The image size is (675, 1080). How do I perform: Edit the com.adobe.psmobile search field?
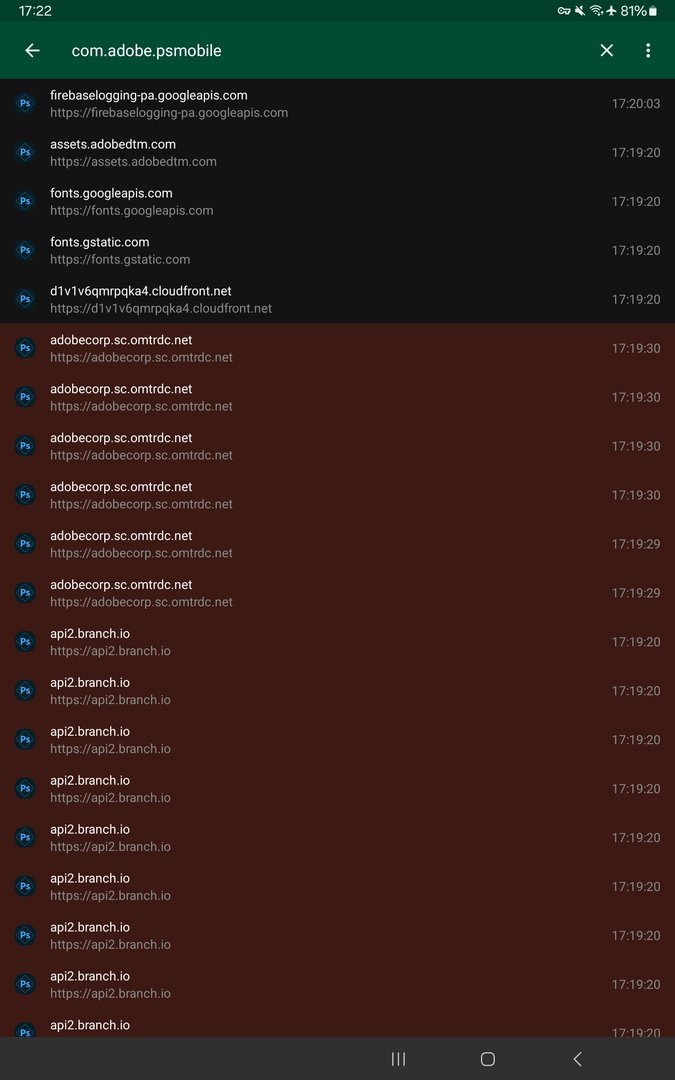[324, 50]
